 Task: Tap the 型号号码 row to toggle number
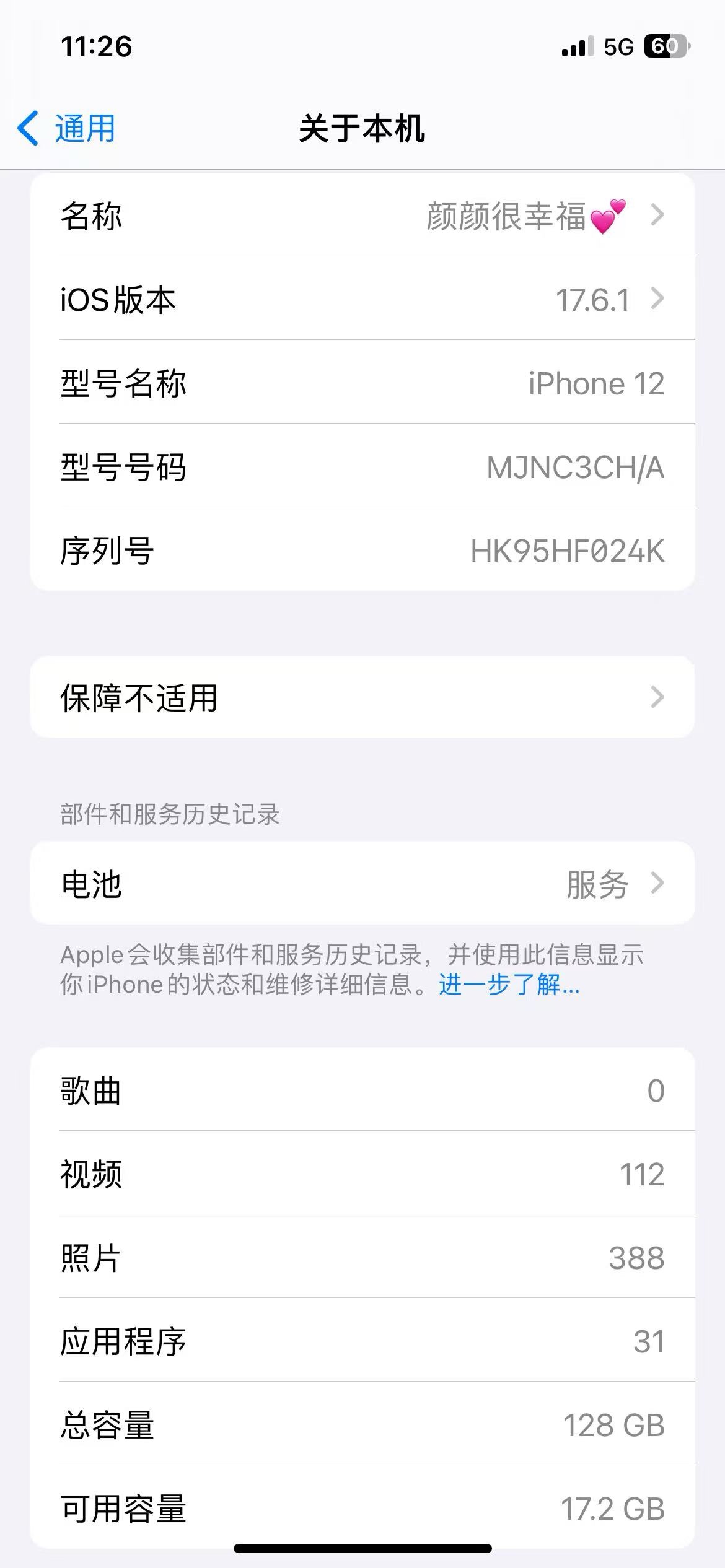[x=362, y=466]
